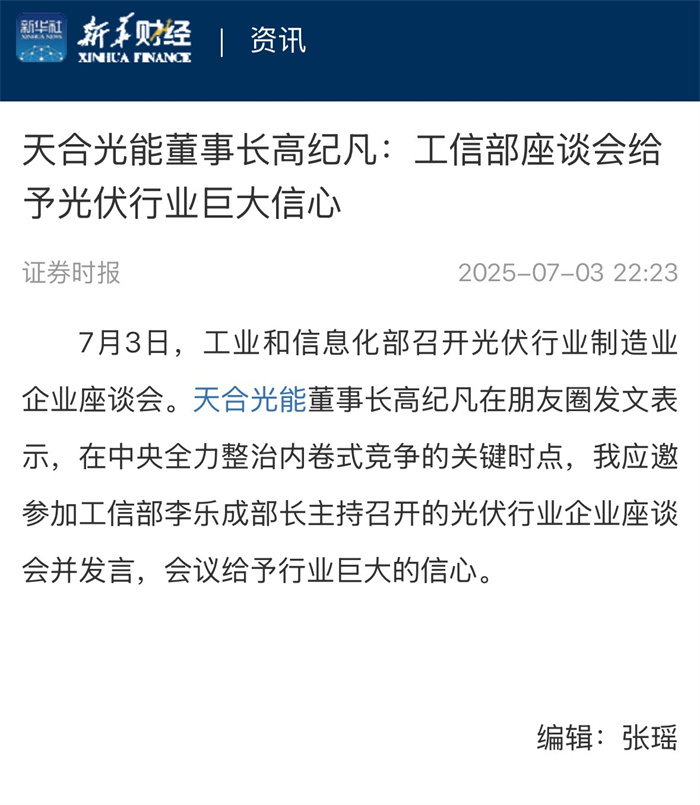Open the 天合光能 stock link in the article
Viewport: 700px width, 805px height.
[x=248, y=401]
